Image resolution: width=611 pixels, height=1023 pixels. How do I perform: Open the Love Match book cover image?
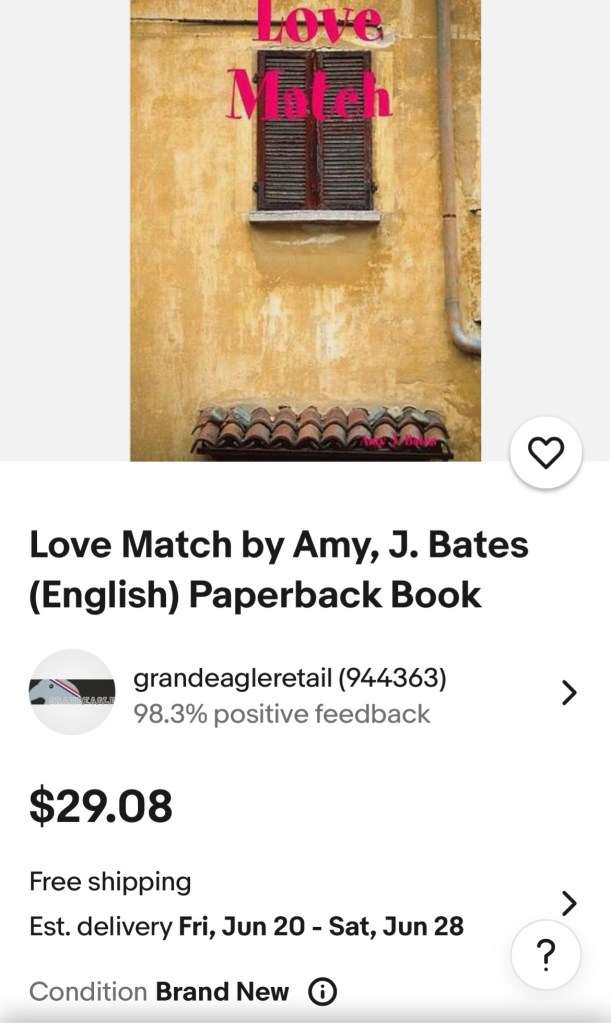(305, 230)
